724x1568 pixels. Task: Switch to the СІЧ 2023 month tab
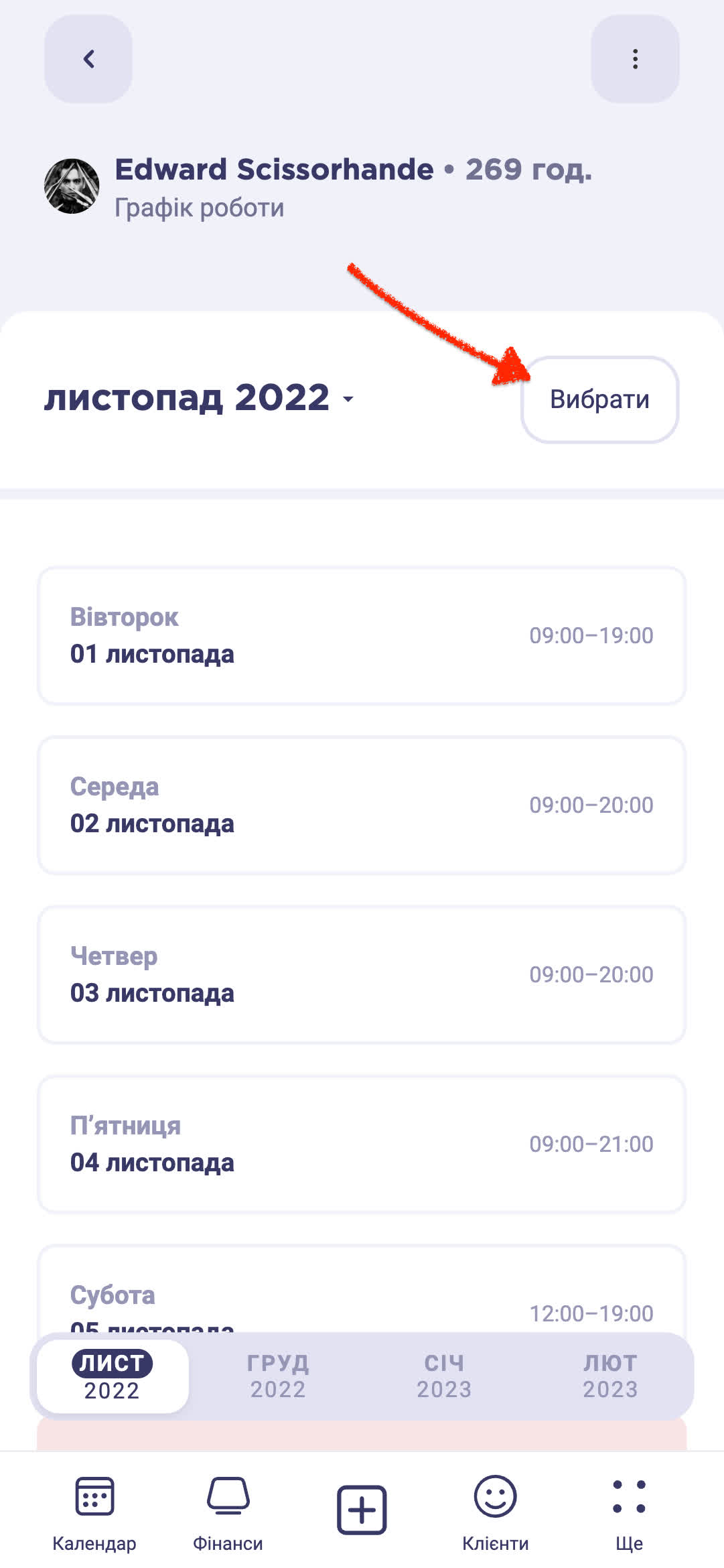444,1376
